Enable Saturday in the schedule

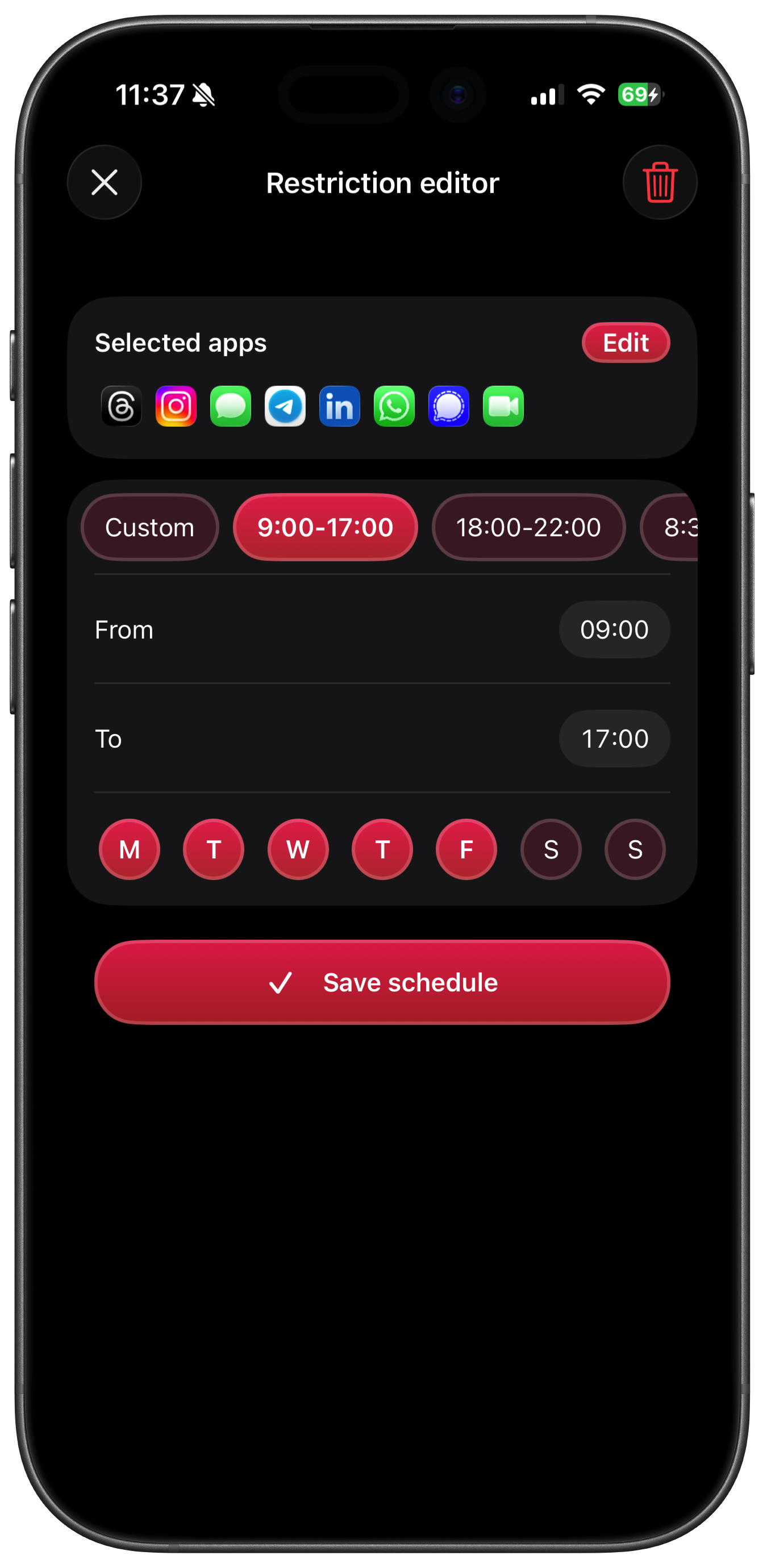551,850
